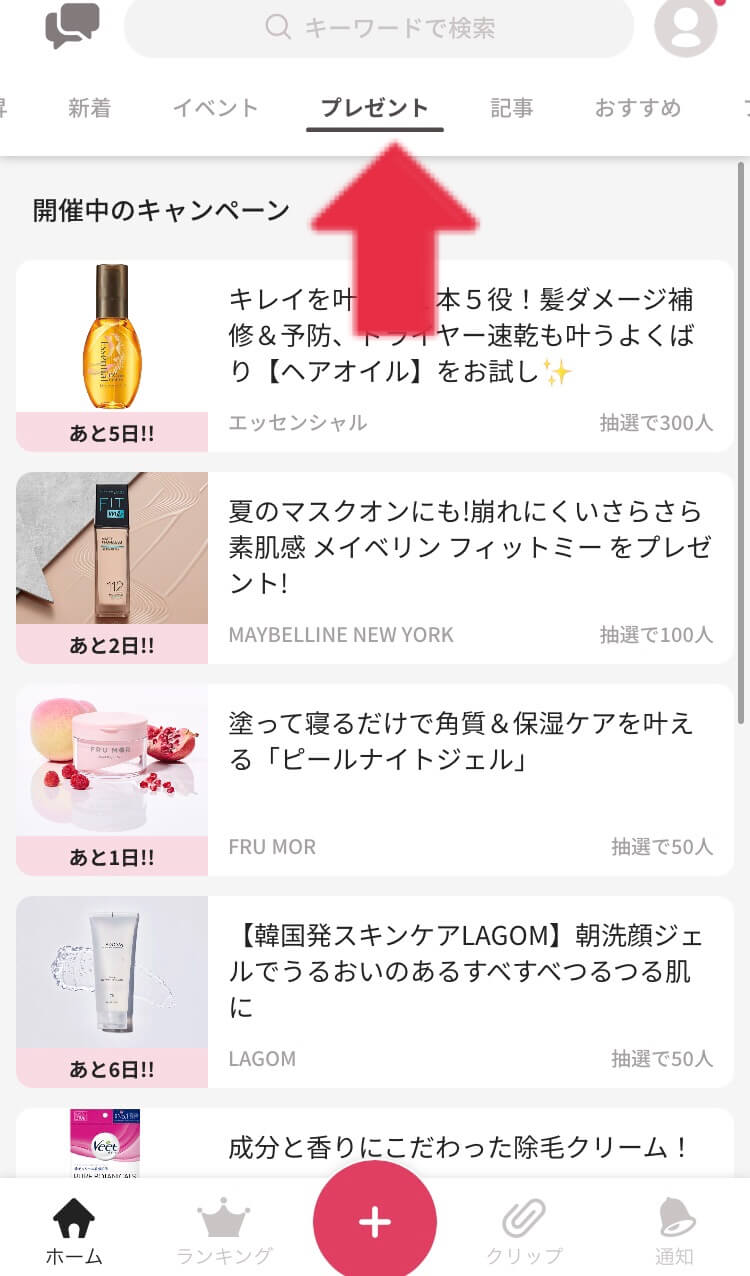
Task: Open the Veet hair removal cream campaign
Action: [x=375, y=1143]
